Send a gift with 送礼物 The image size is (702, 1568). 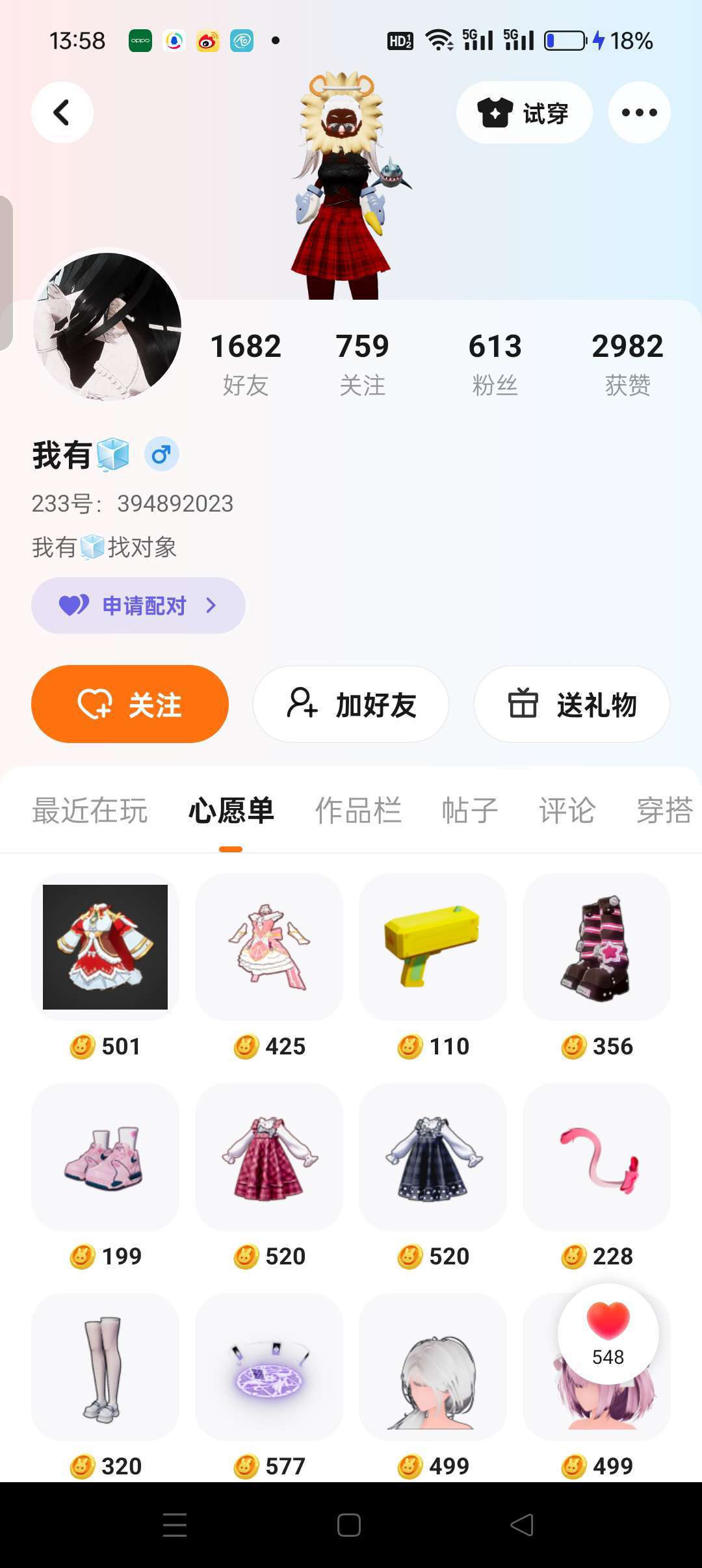point(572,704)
